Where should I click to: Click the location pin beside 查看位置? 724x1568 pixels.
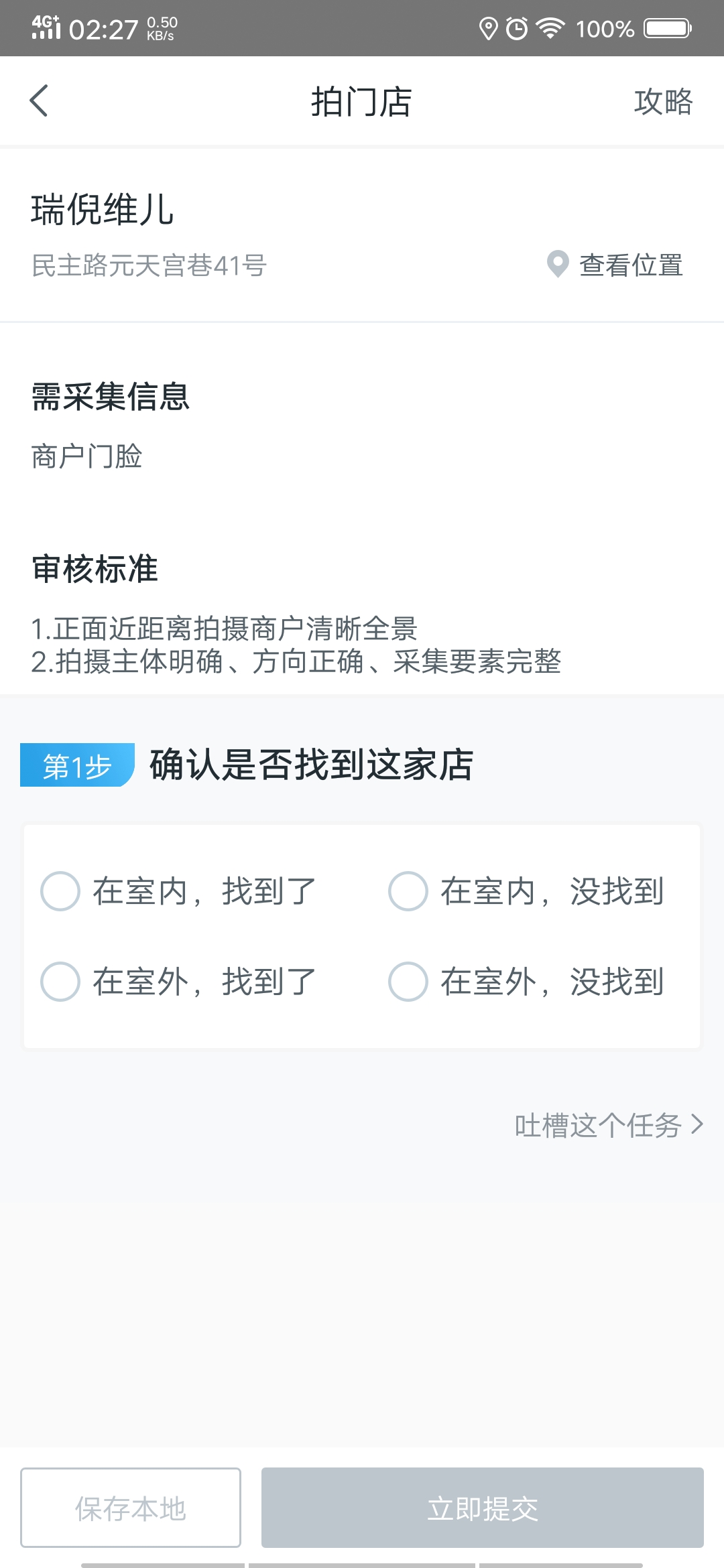[558, 265]
